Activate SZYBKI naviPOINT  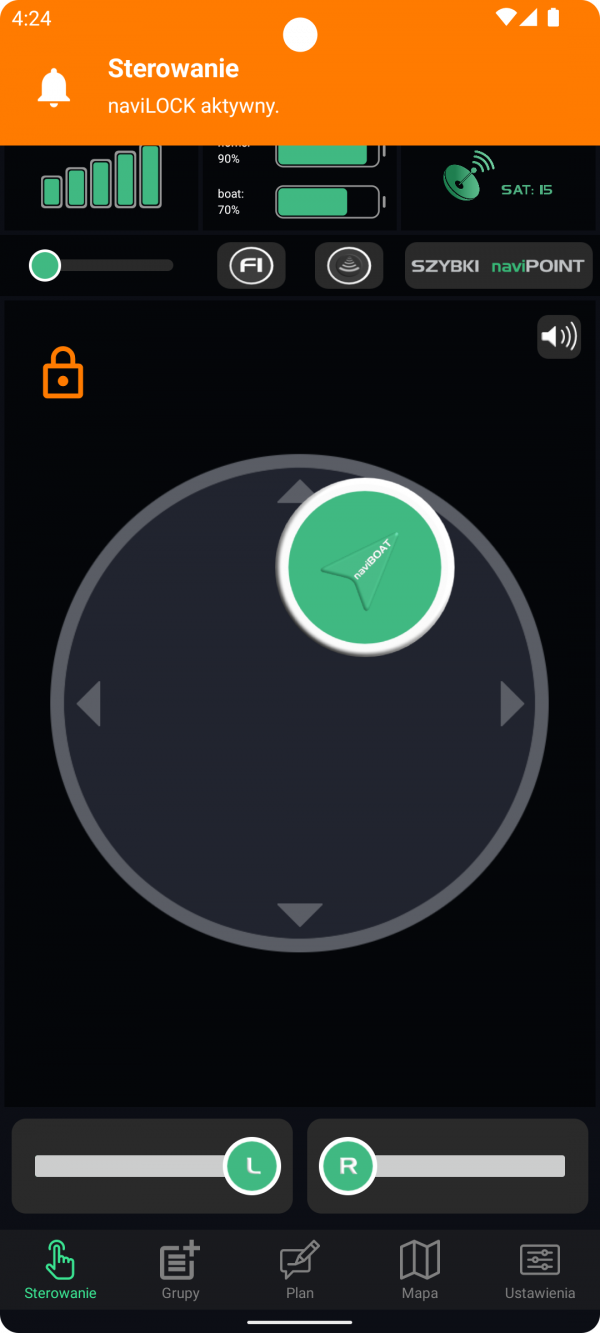click(498, 266)
